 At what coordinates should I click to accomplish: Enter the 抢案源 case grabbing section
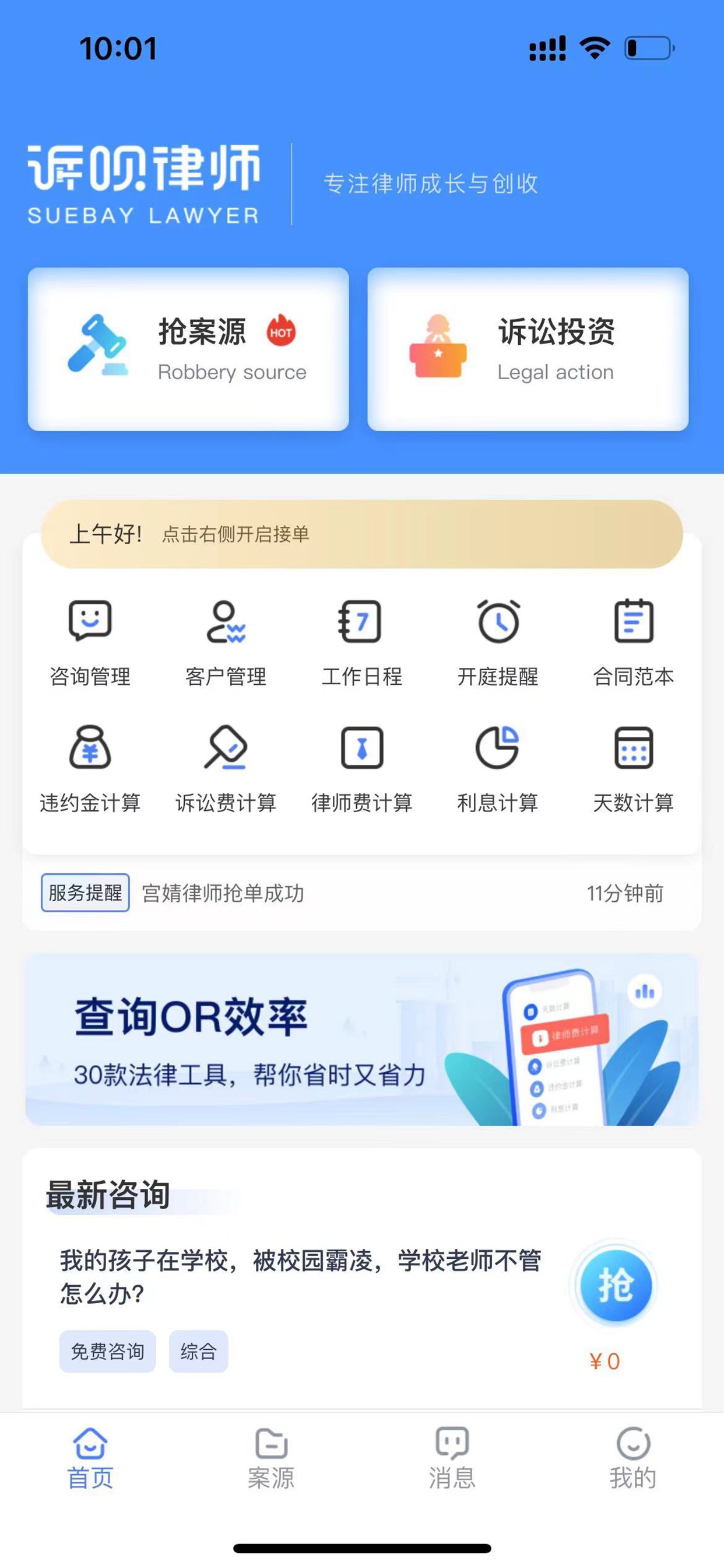[190, 348]
